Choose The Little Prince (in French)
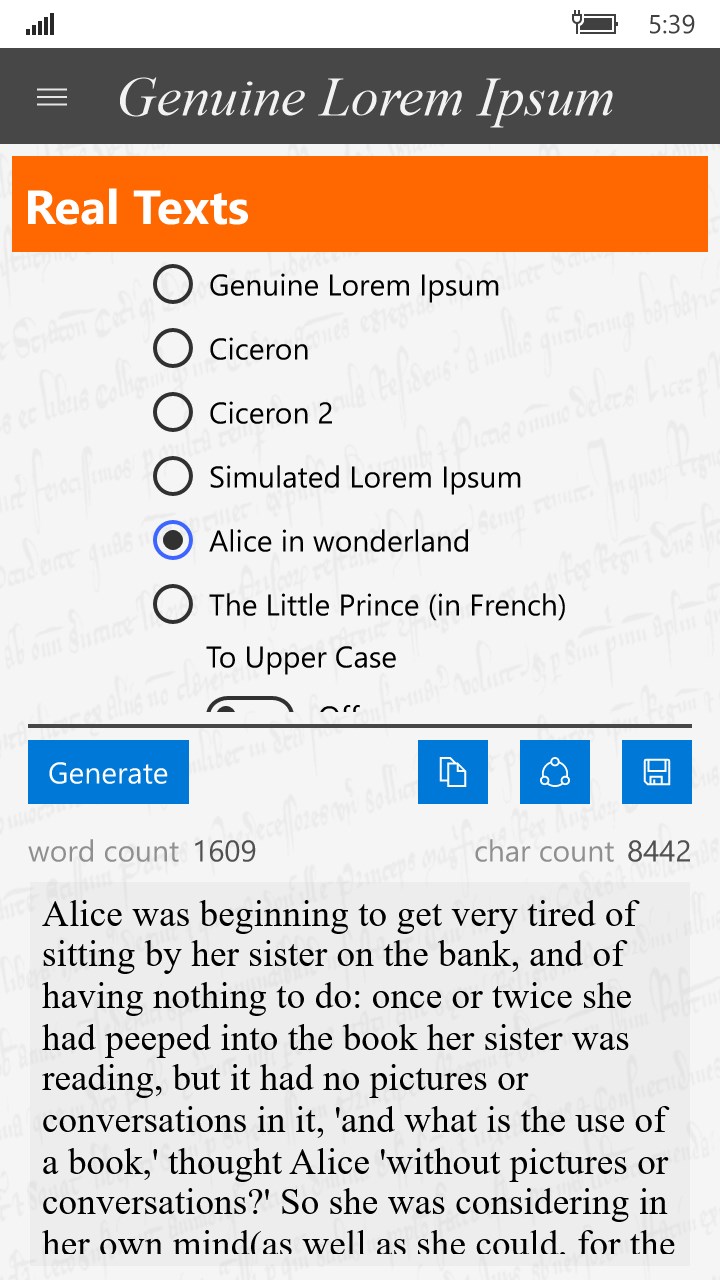This screenshot has width=720, height=1280. tap(173, 605)
